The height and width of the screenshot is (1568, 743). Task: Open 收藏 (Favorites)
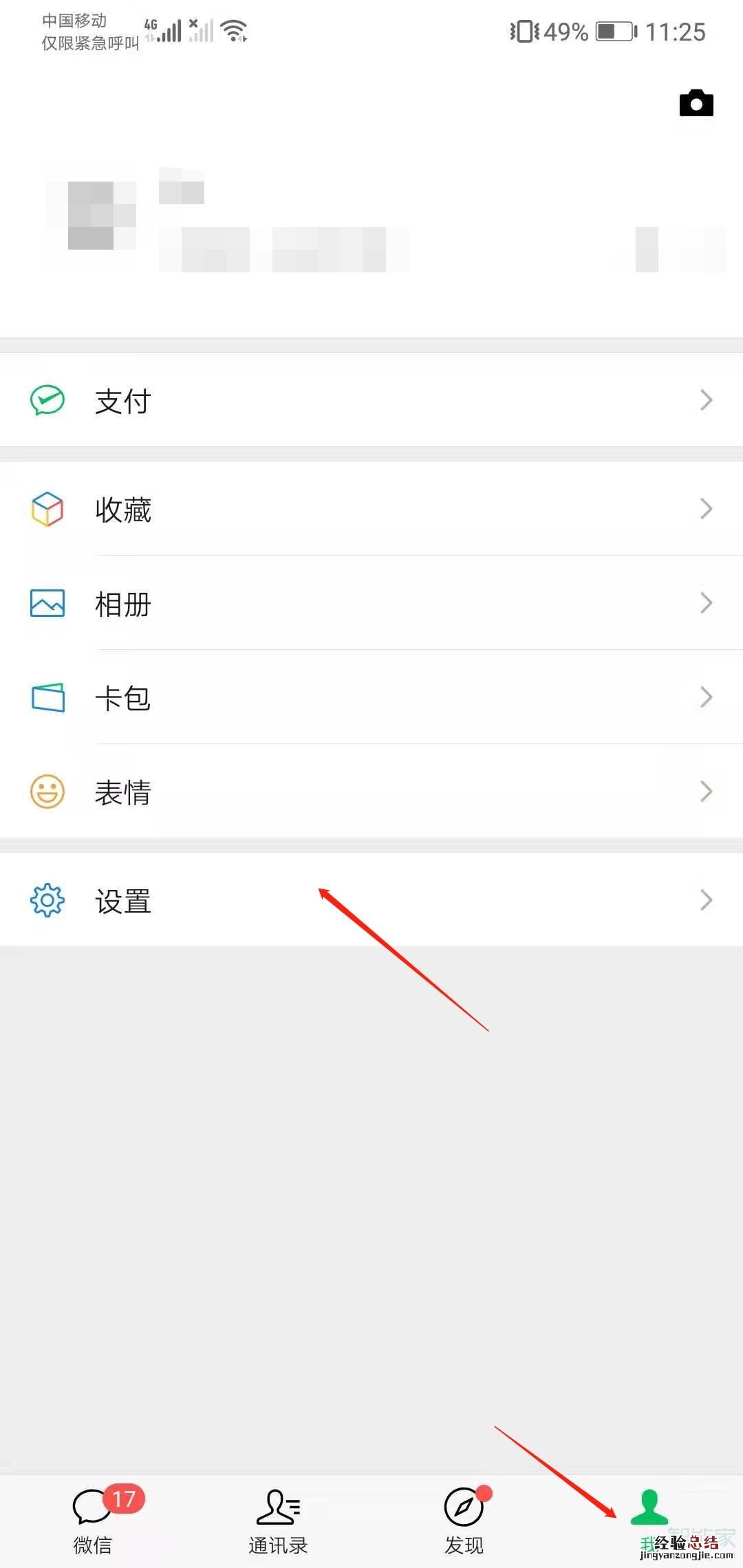click(x=371, y=509)
